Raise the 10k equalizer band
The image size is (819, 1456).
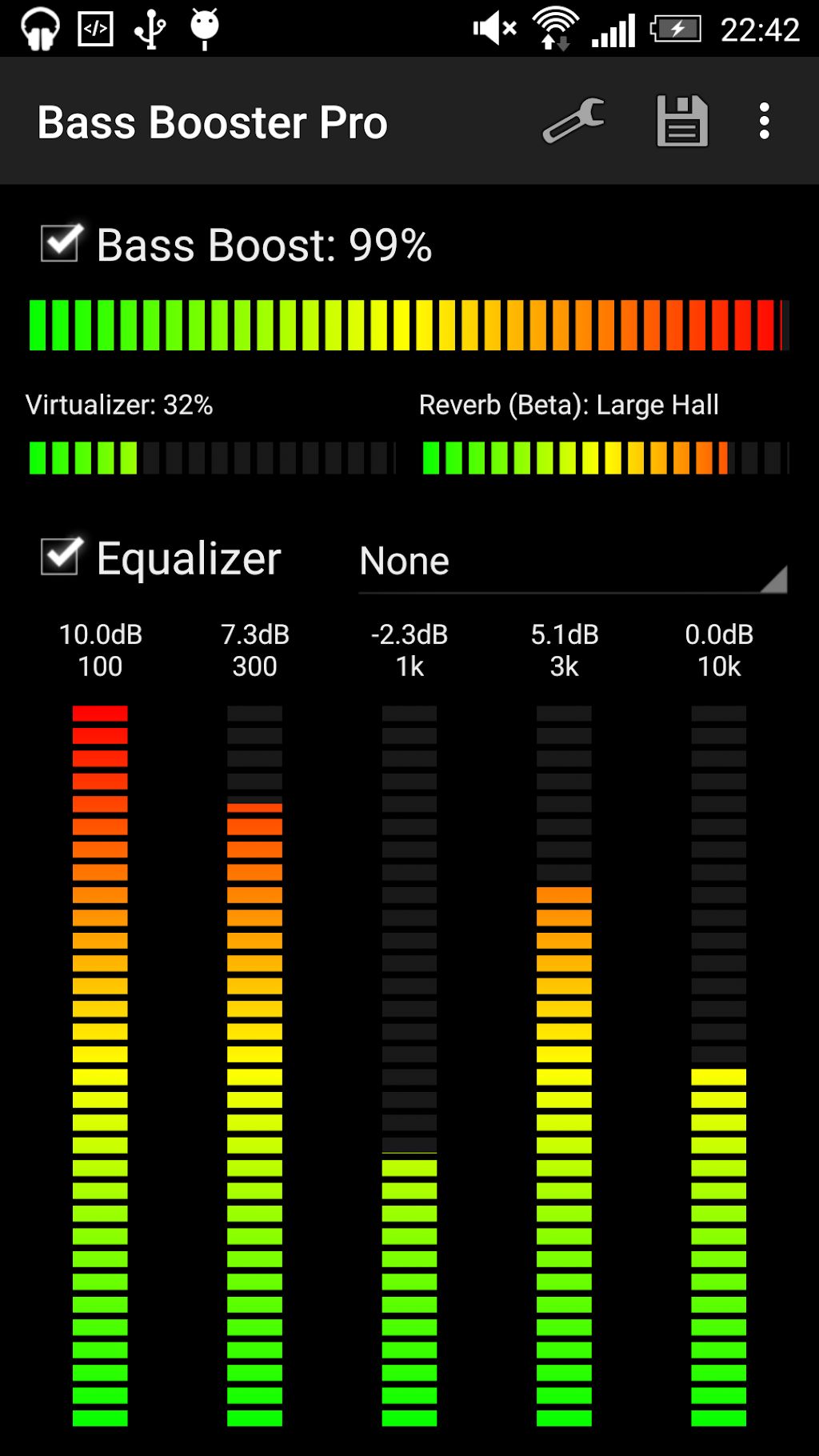tap(718, 1066)
